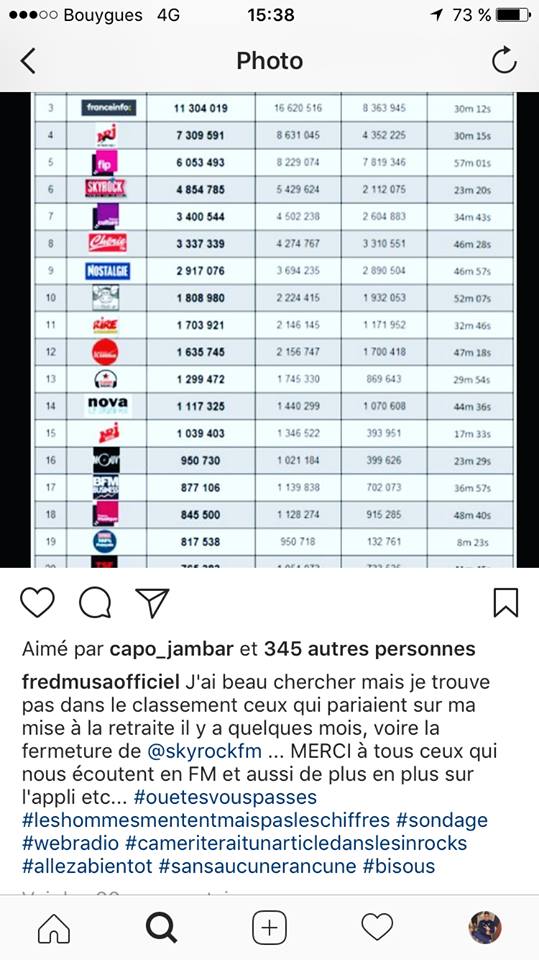Share post via paper plane icon

coord(152,602)
